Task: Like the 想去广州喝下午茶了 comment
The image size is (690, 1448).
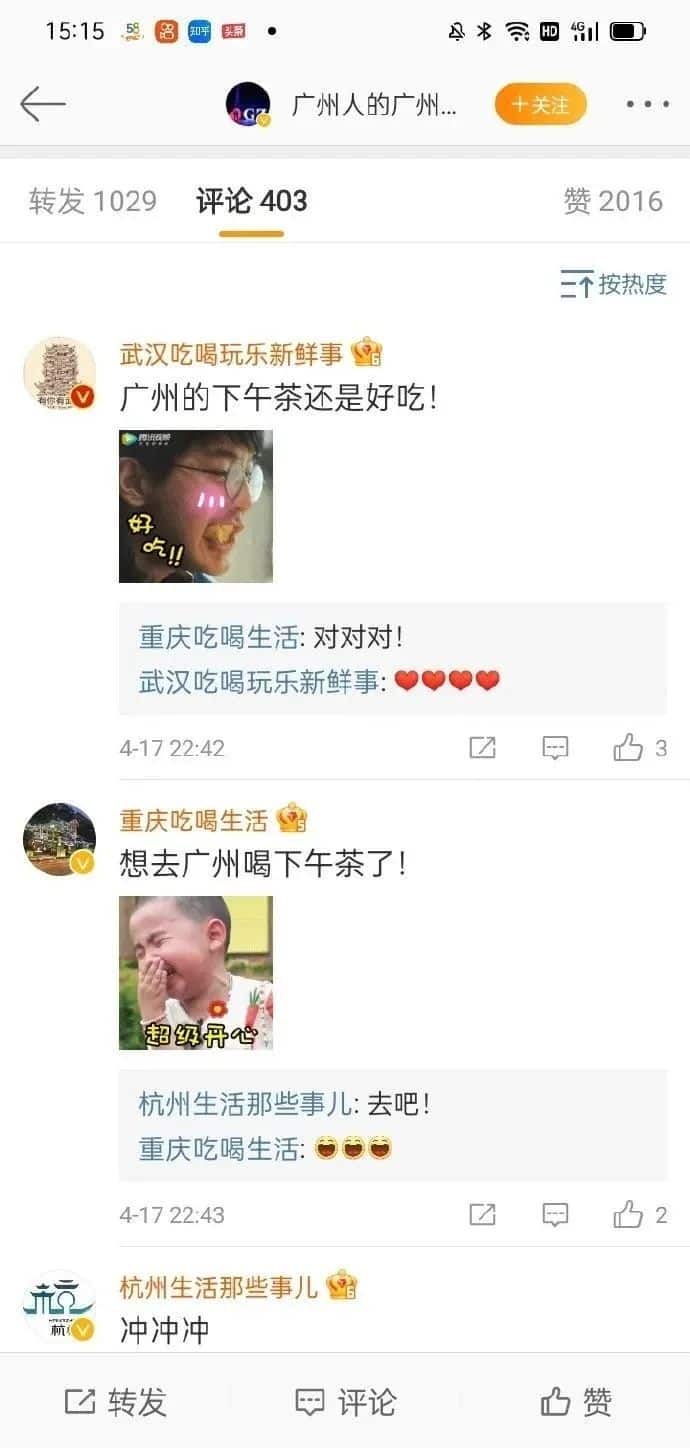Action: coord(629,1214)
